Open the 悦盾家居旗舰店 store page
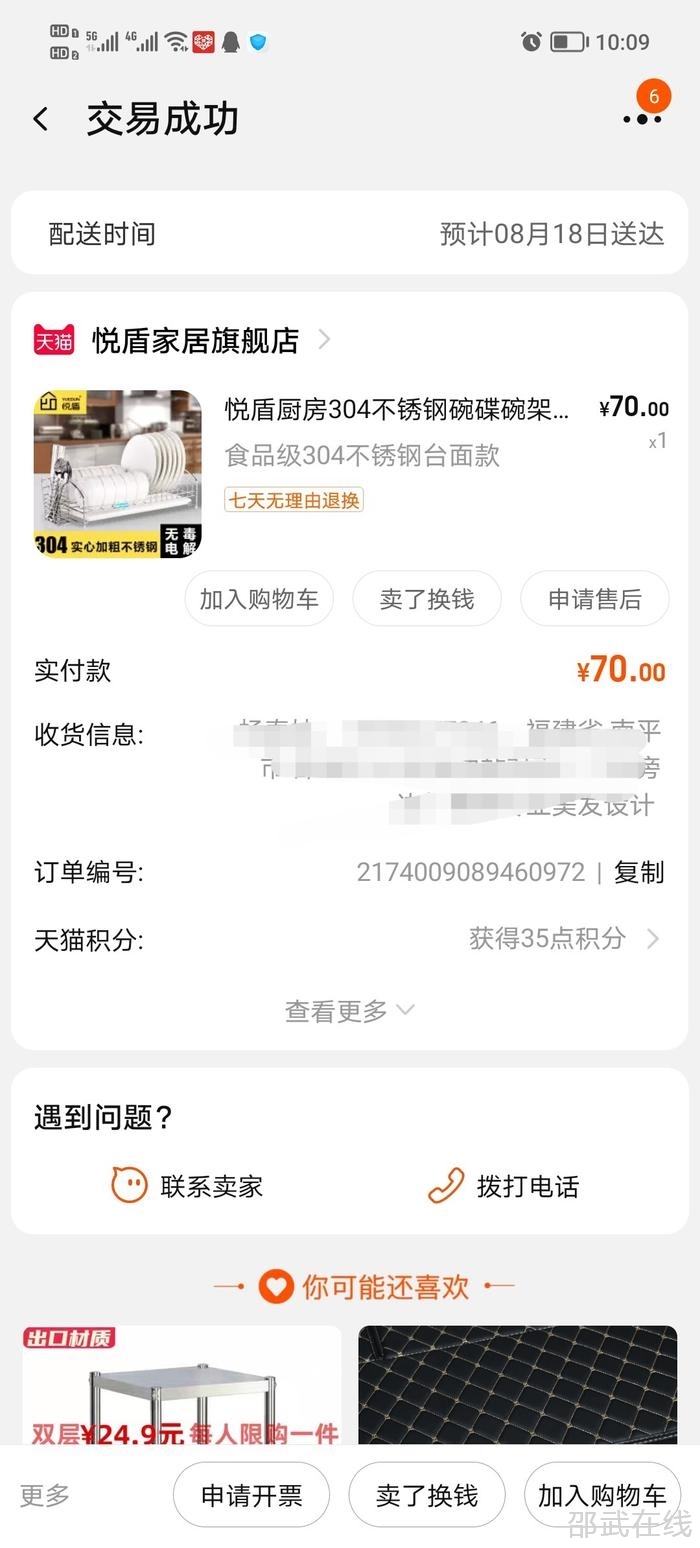 195,340
